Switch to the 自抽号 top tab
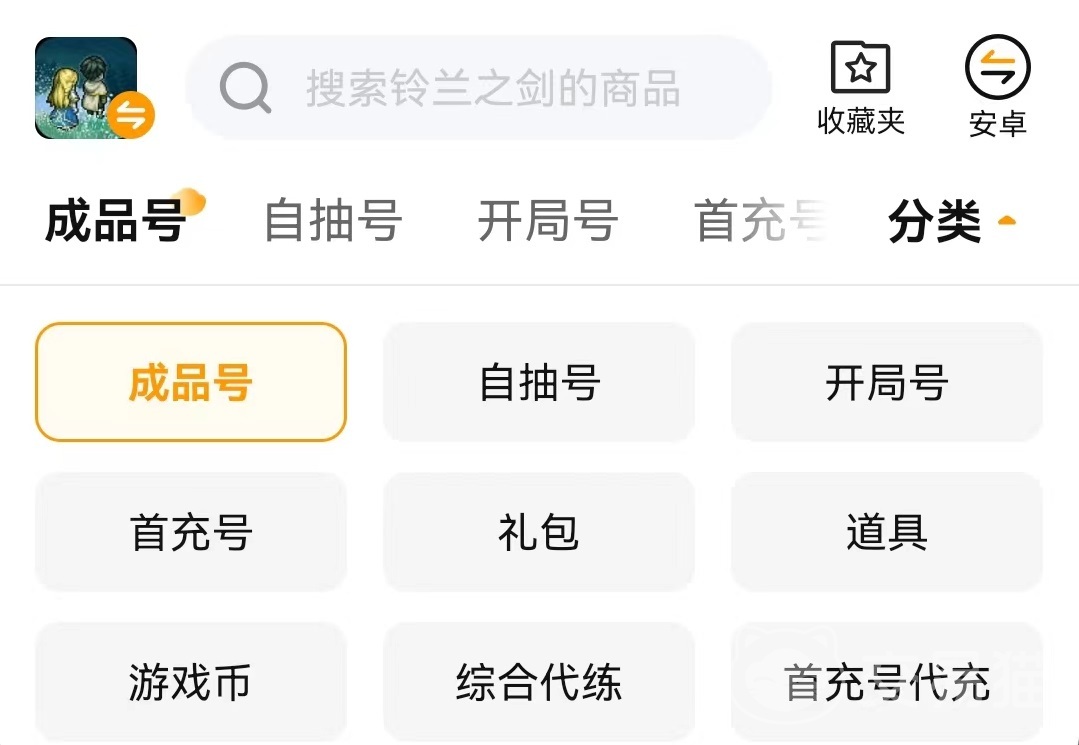 coord(332,221)
